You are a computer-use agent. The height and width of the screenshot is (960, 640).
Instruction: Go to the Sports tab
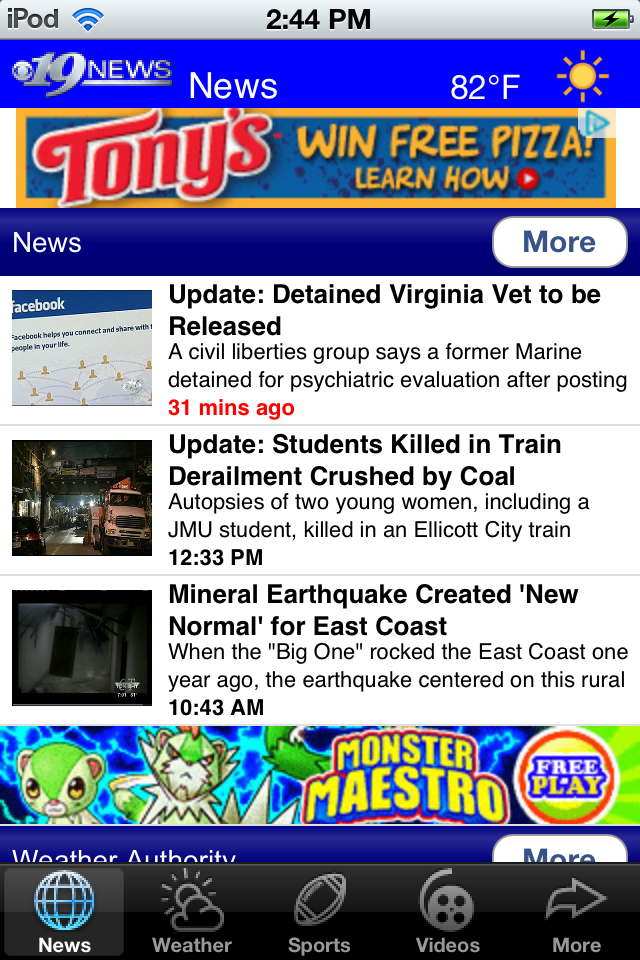tap(319, 911)
